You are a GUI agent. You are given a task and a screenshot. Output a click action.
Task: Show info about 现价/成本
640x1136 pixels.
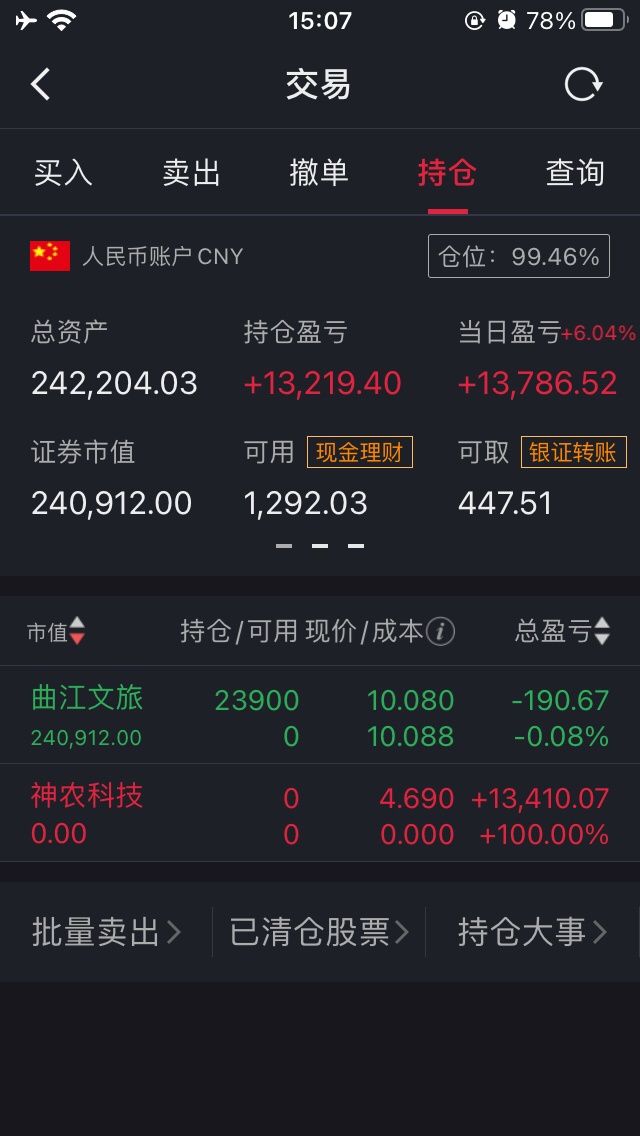coord(440,632)
